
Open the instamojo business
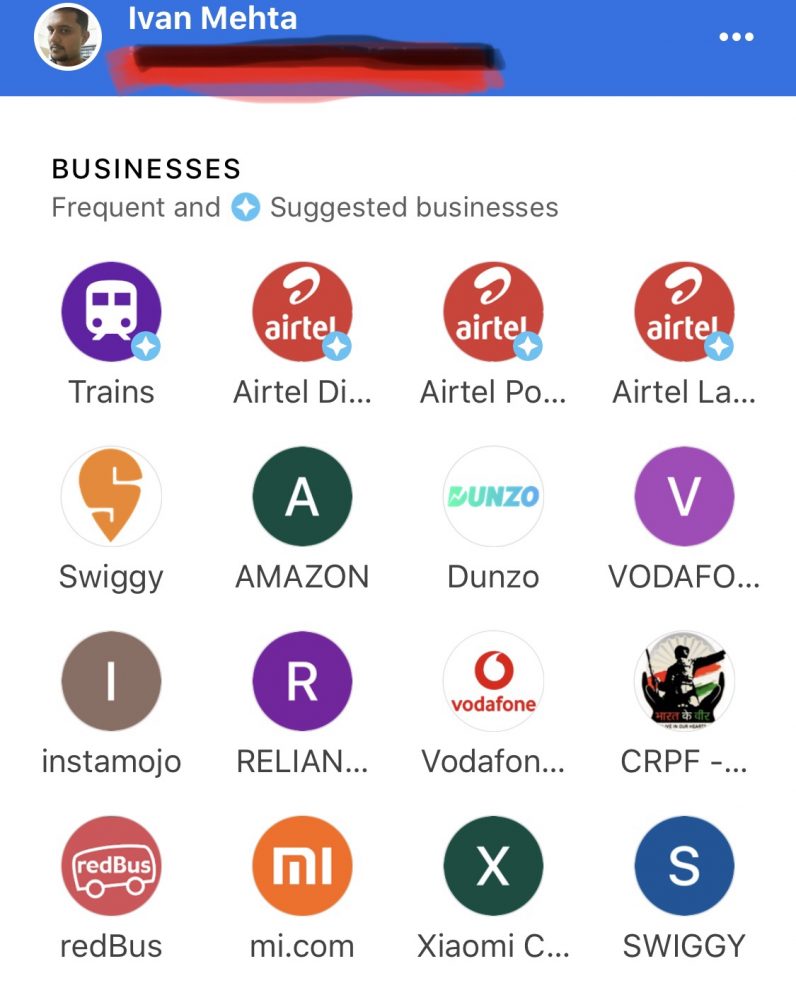coord(111,681)
